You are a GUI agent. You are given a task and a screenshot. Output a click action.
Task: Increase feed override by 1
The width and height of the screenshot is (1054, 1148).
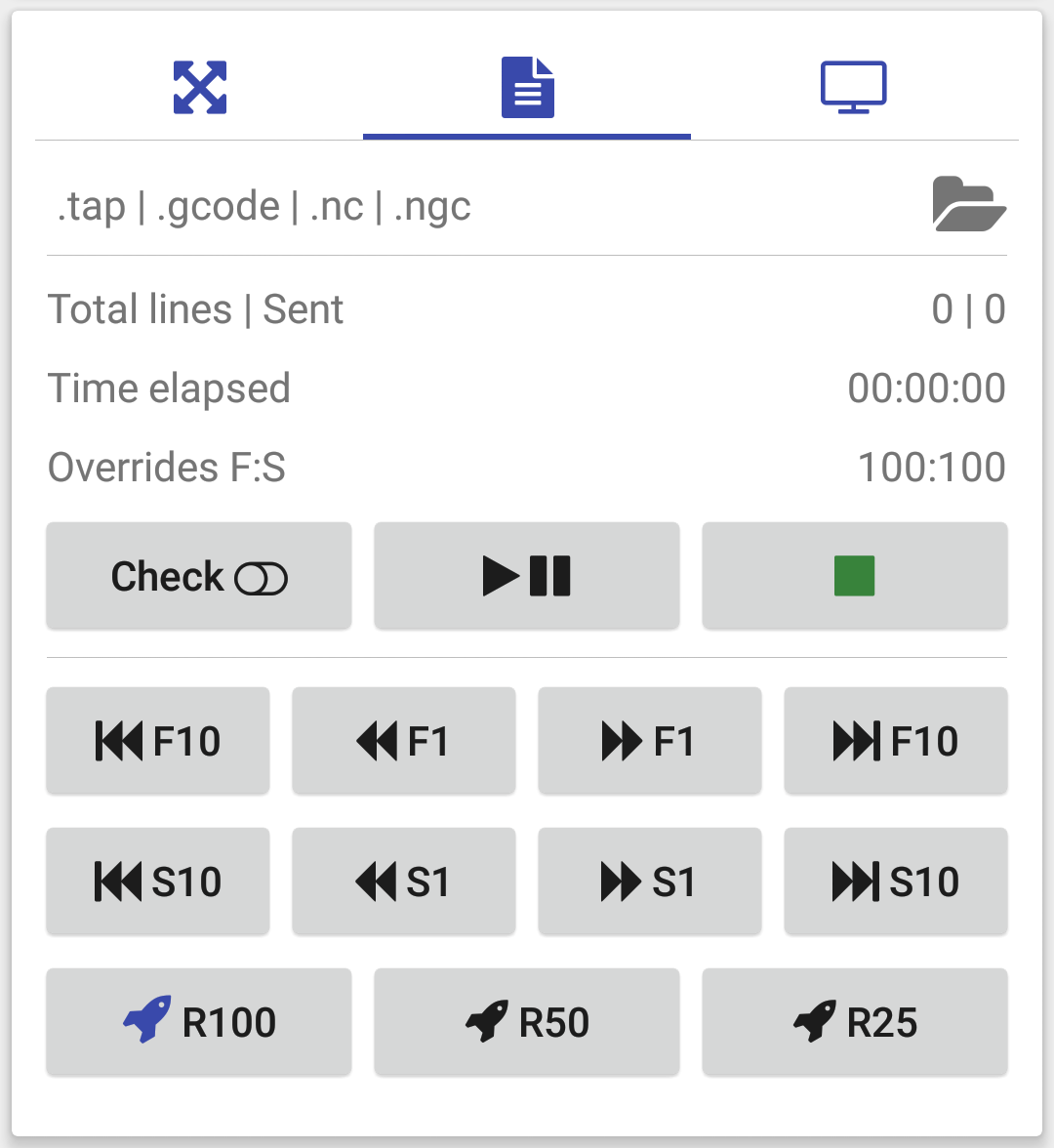tap(649, 740)
